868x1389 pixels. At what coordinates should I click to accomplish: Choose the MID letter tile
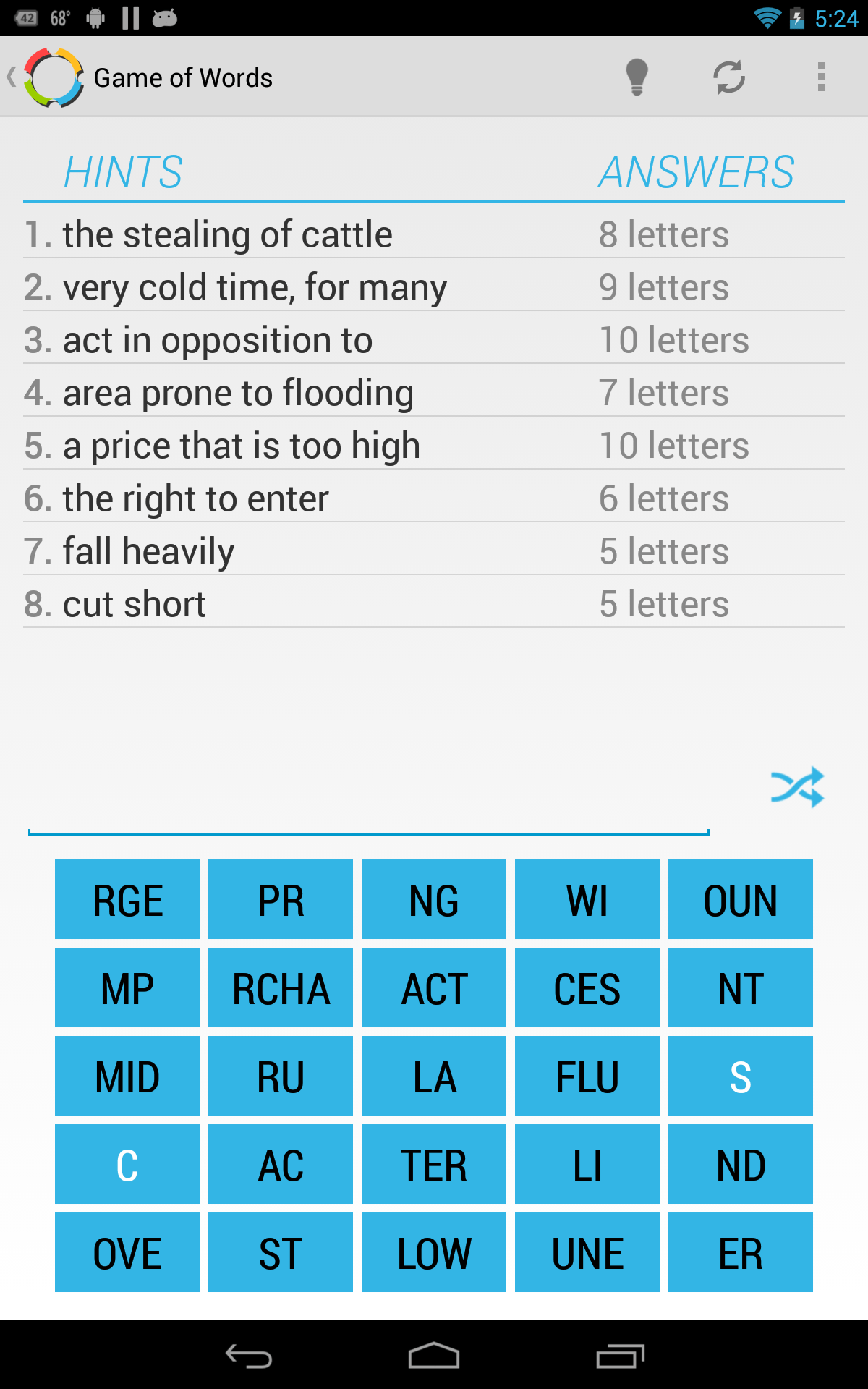click(127, 1076)
